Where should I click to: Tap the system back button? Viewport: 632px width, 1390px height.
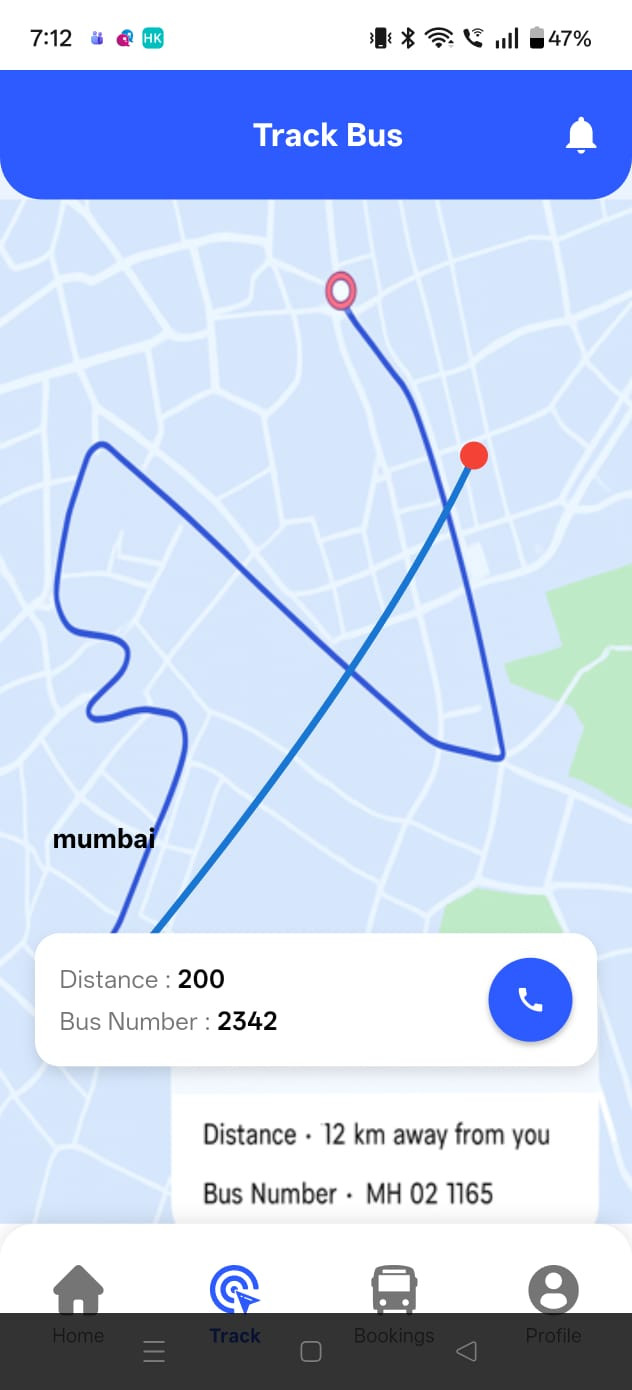[466, 1352]
